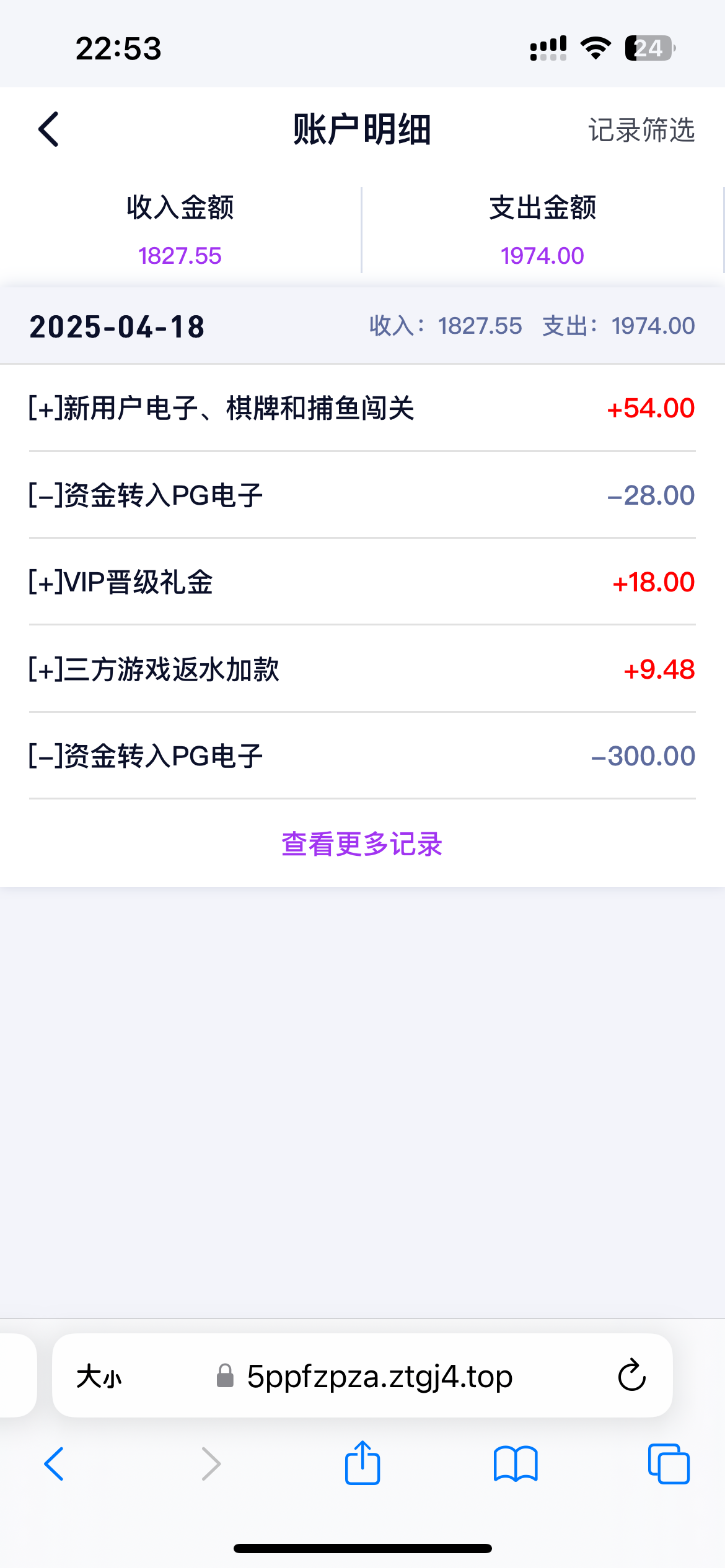Open the Safari share sheet
Screen dimensions: 725x1568
pos(362,1463)
